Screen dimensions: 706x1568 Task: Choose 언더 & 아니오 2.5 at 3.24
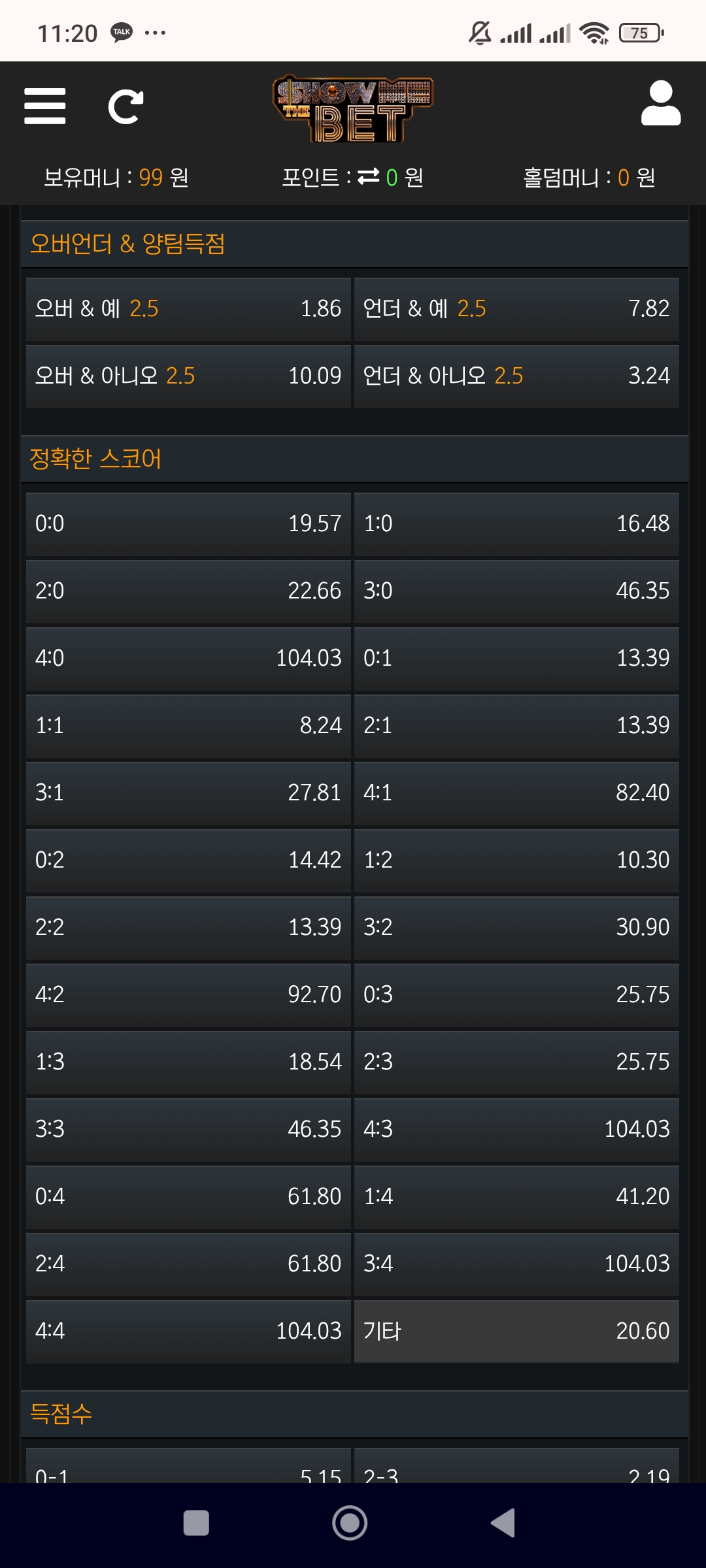coord(516,376)
